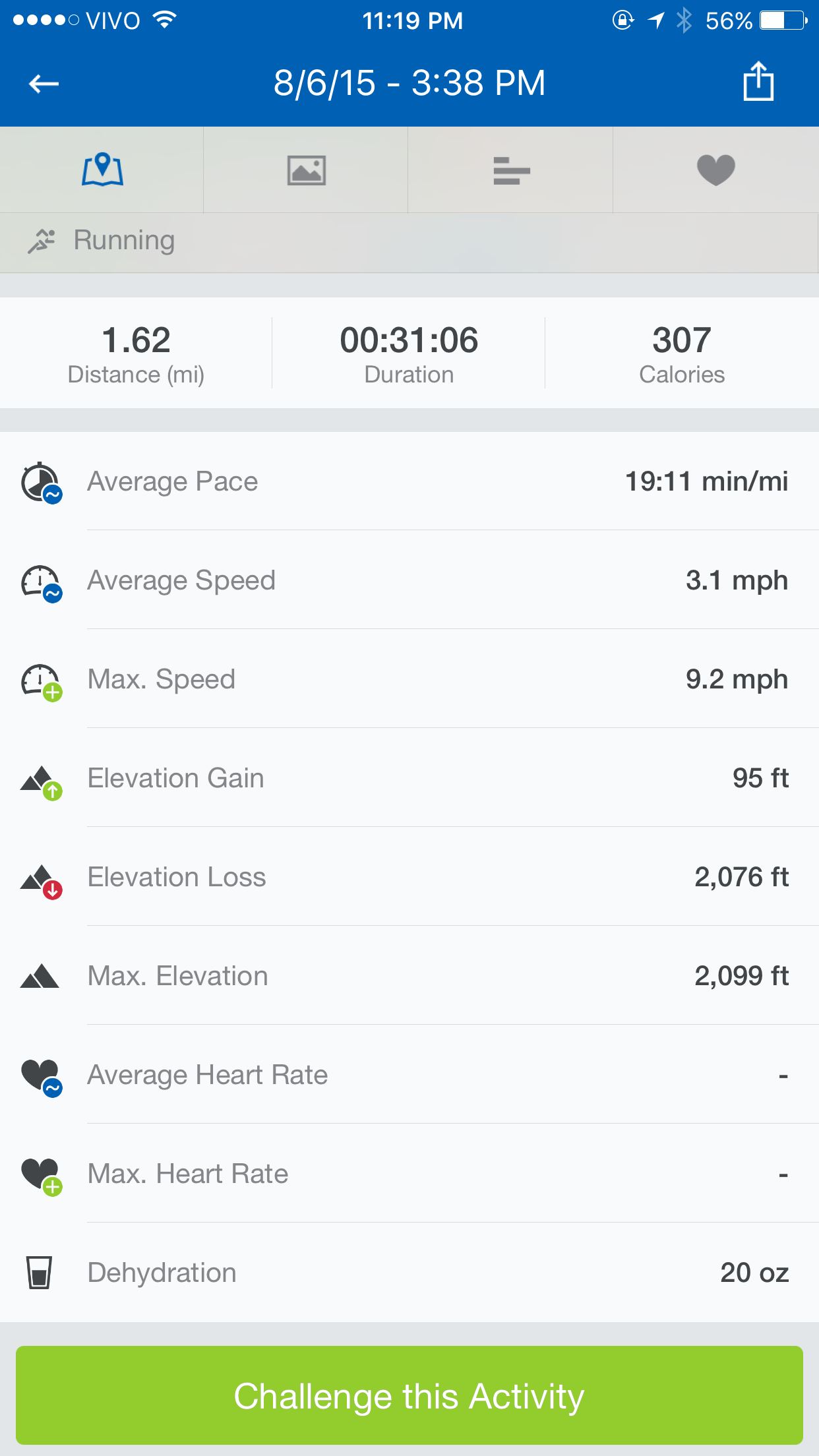
Task: Switch to the map tab
Action: [102, 169]
